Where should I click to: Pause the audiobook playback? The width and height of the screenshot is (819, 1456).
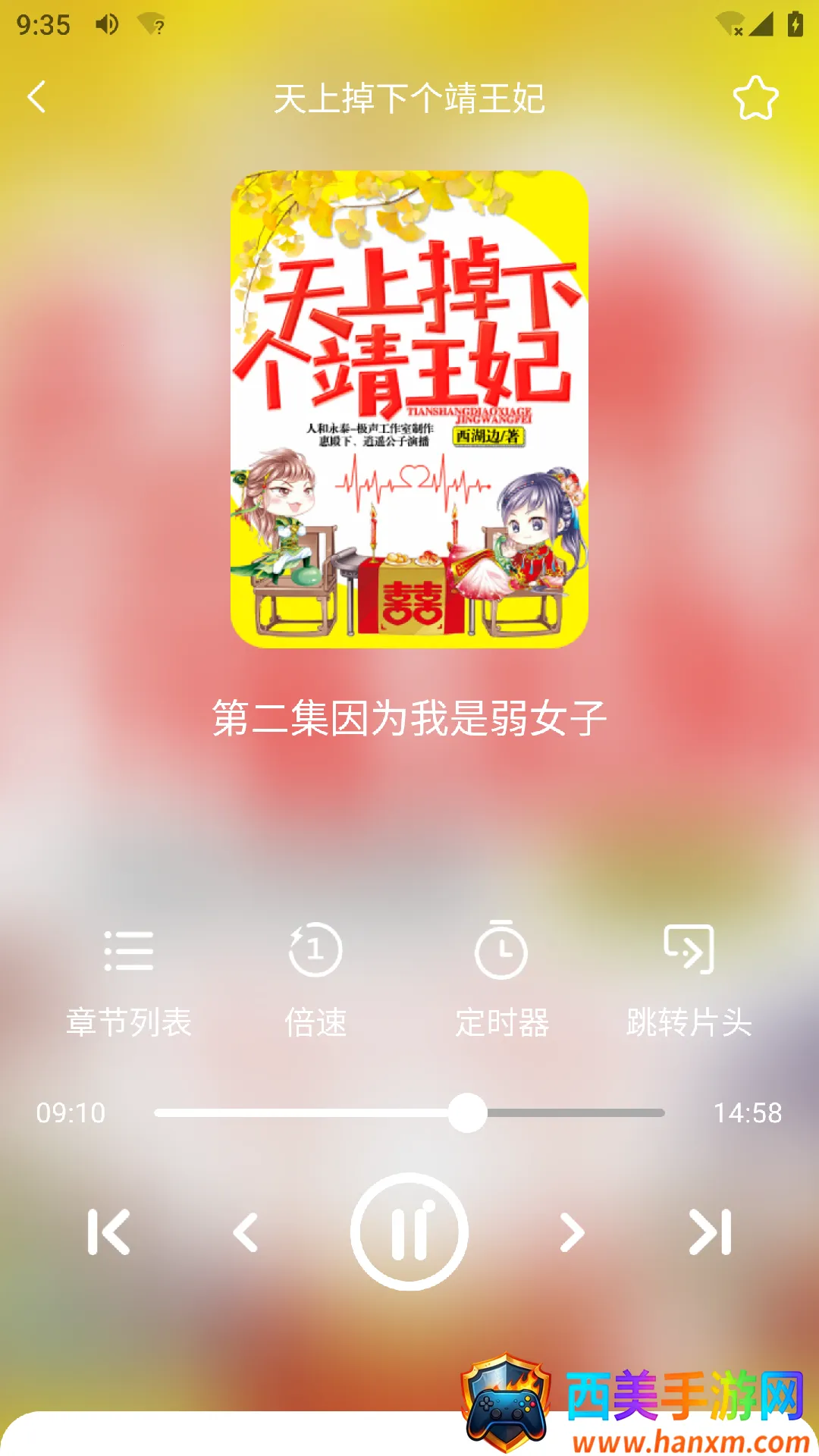[x=409, y=1232]
